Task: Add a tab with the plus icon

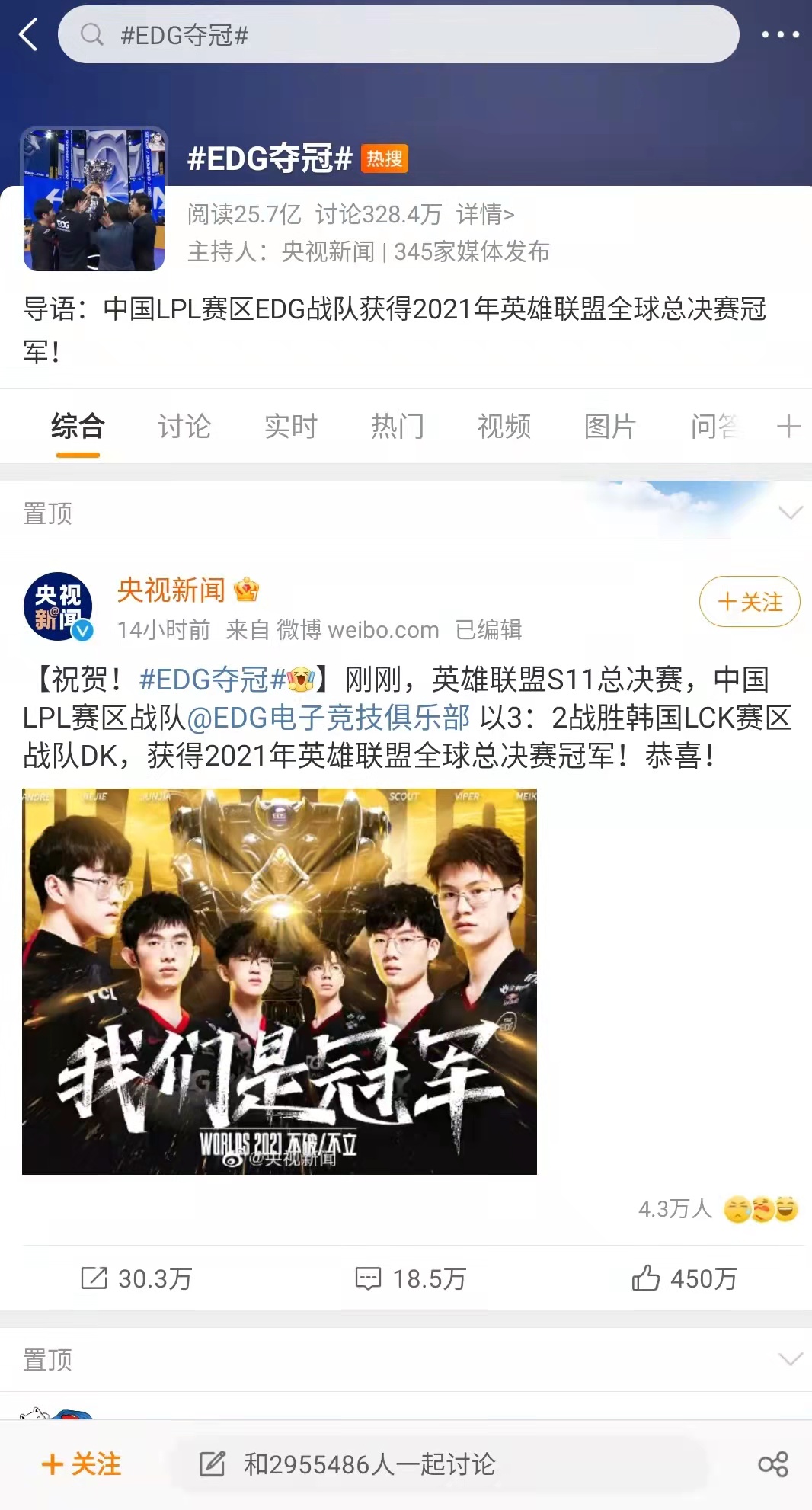Action: pos(788,426)
